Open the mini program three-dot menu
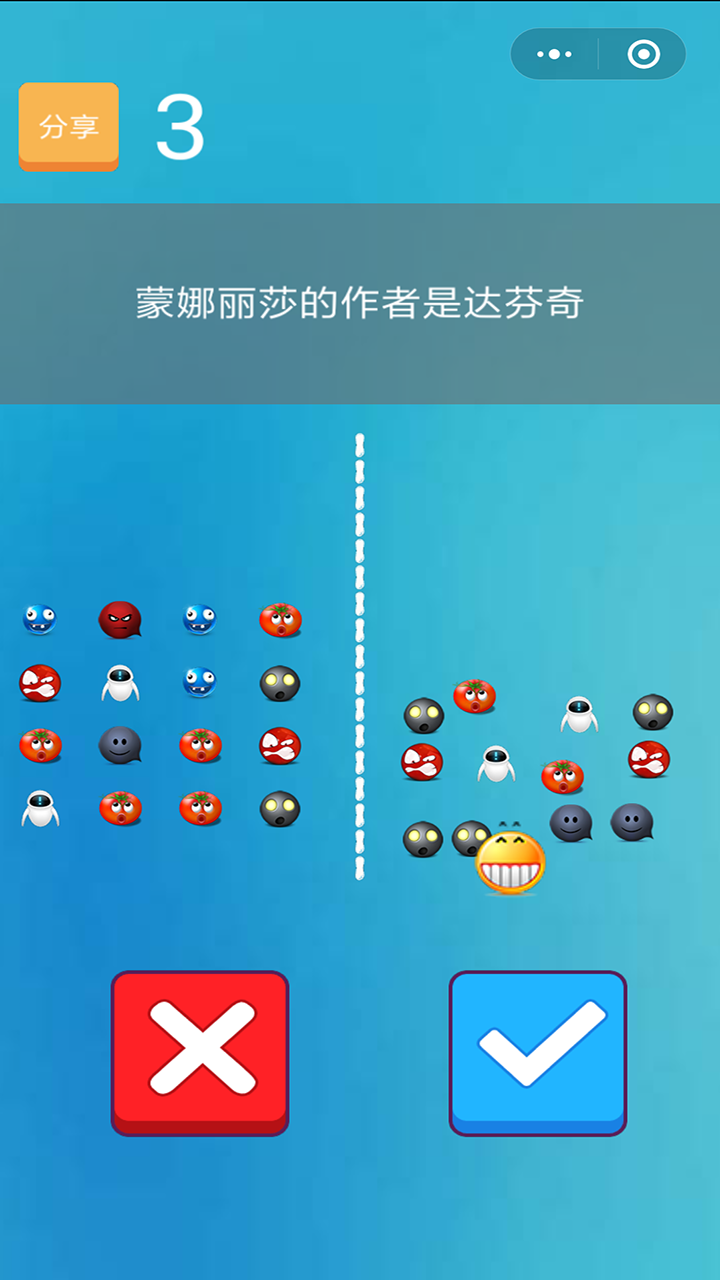The height and width of the screenshot is (1280, 720). click(554, 54)
